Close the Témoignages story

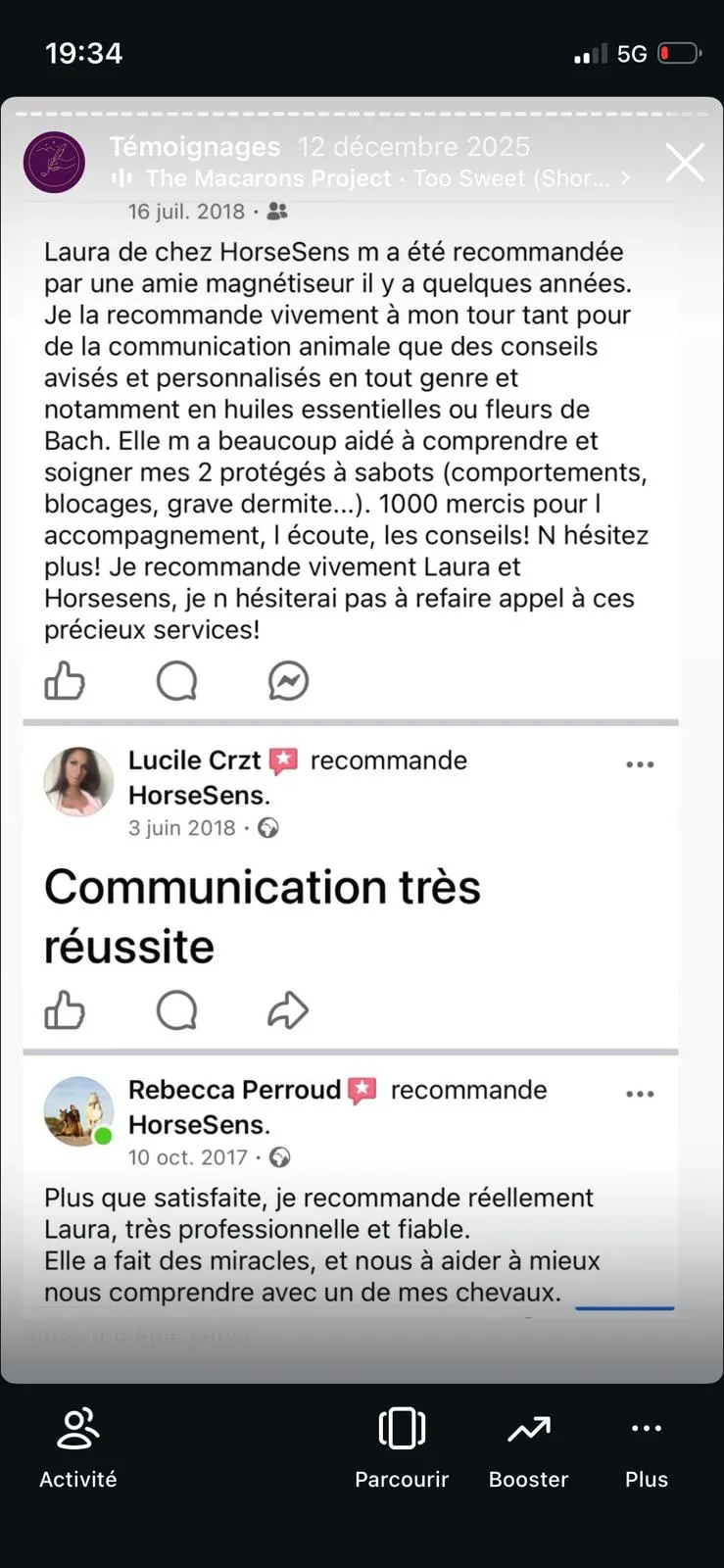point(685,163)
